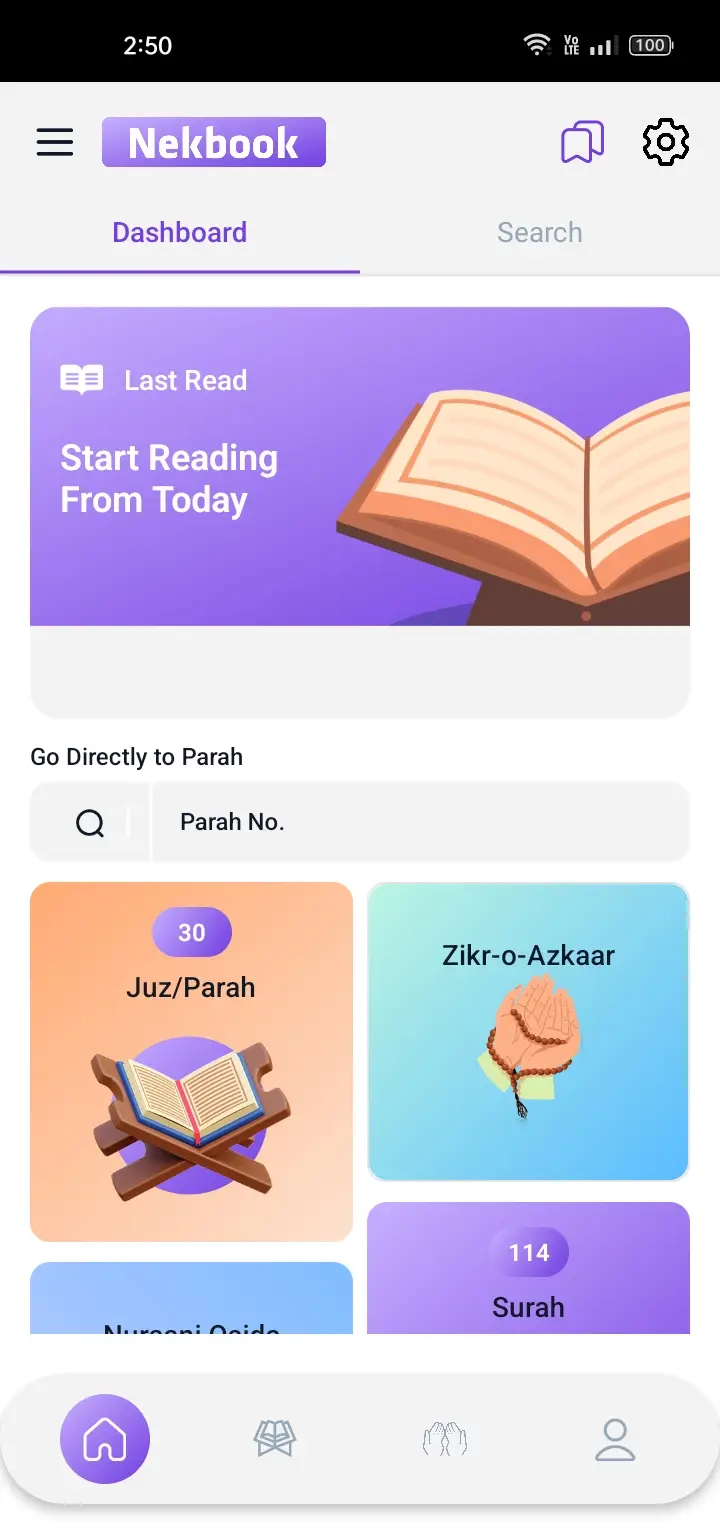
Task: Switch to the Search tab
Action: point(540,232)
